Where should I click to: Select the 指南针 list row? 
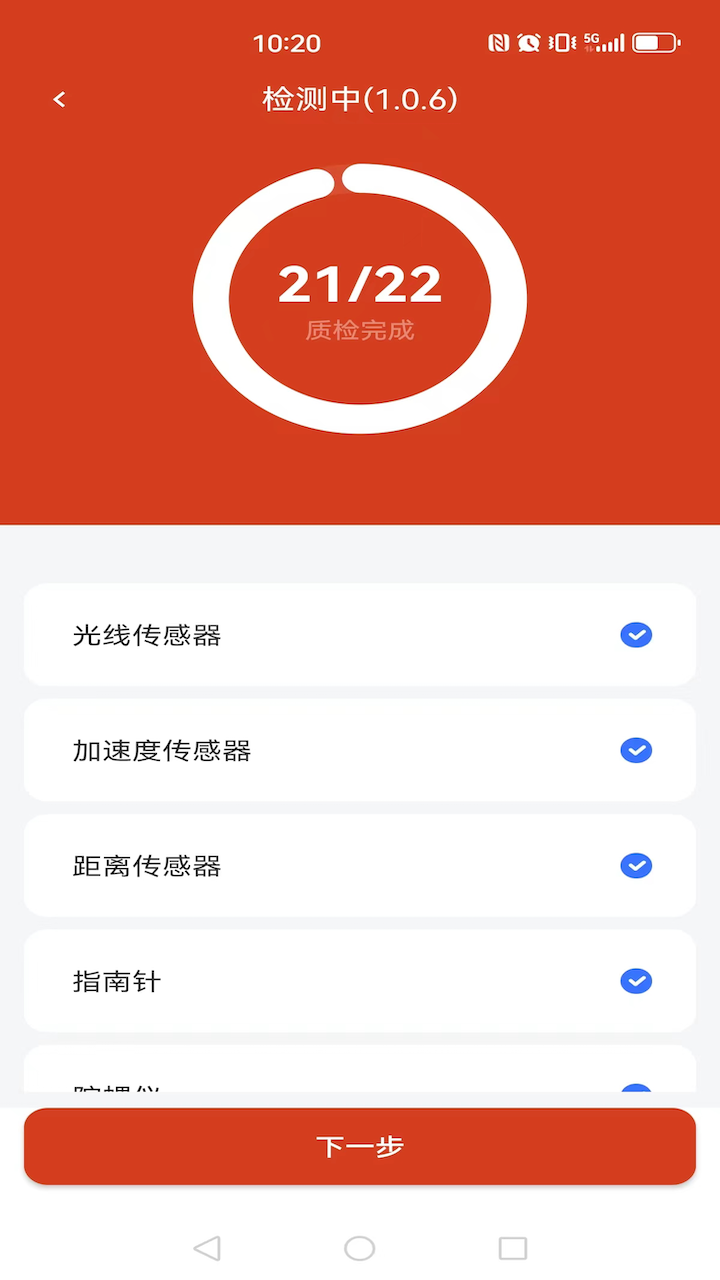click(x=360, y=981)
